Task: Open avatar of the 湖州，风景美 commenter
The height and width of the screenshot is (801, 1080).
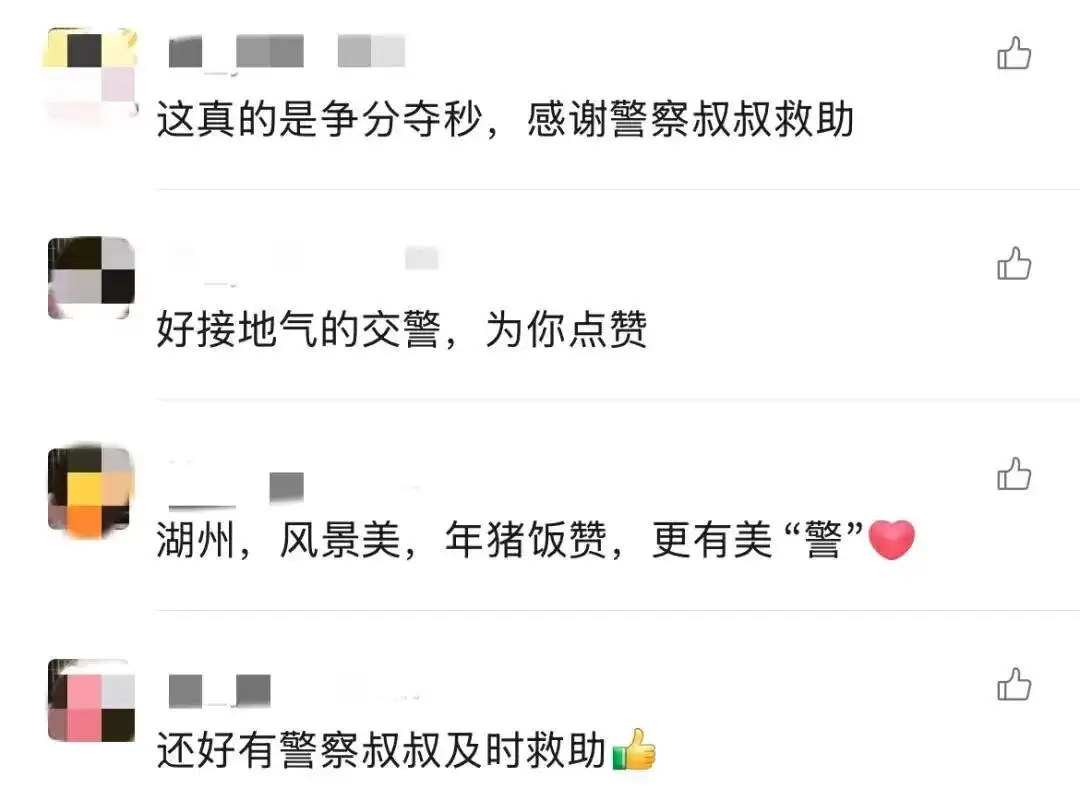Action: tap(90, 491)
